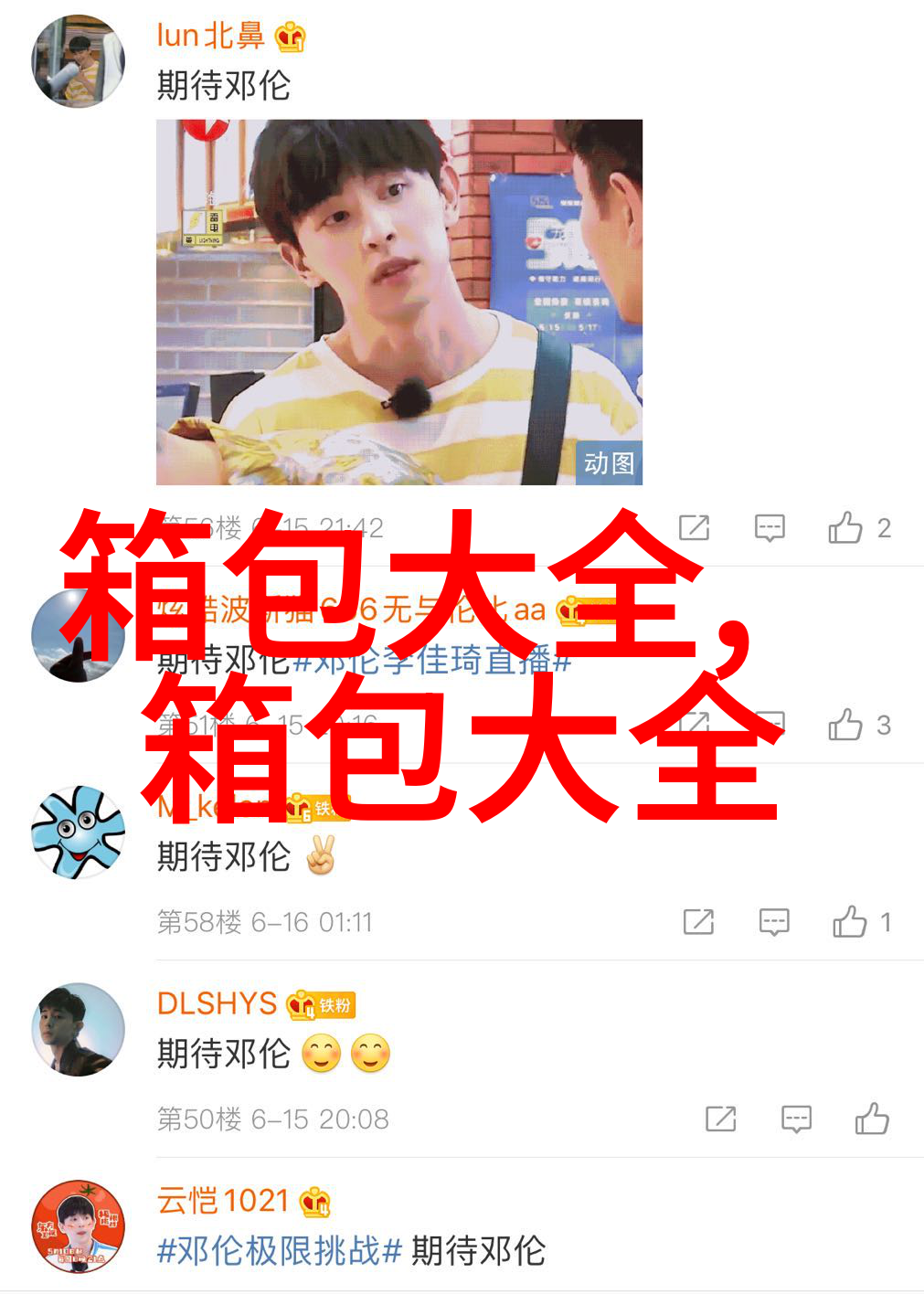Repost the comment on floor 58
924x1294 pixels.
click(698, 922)
